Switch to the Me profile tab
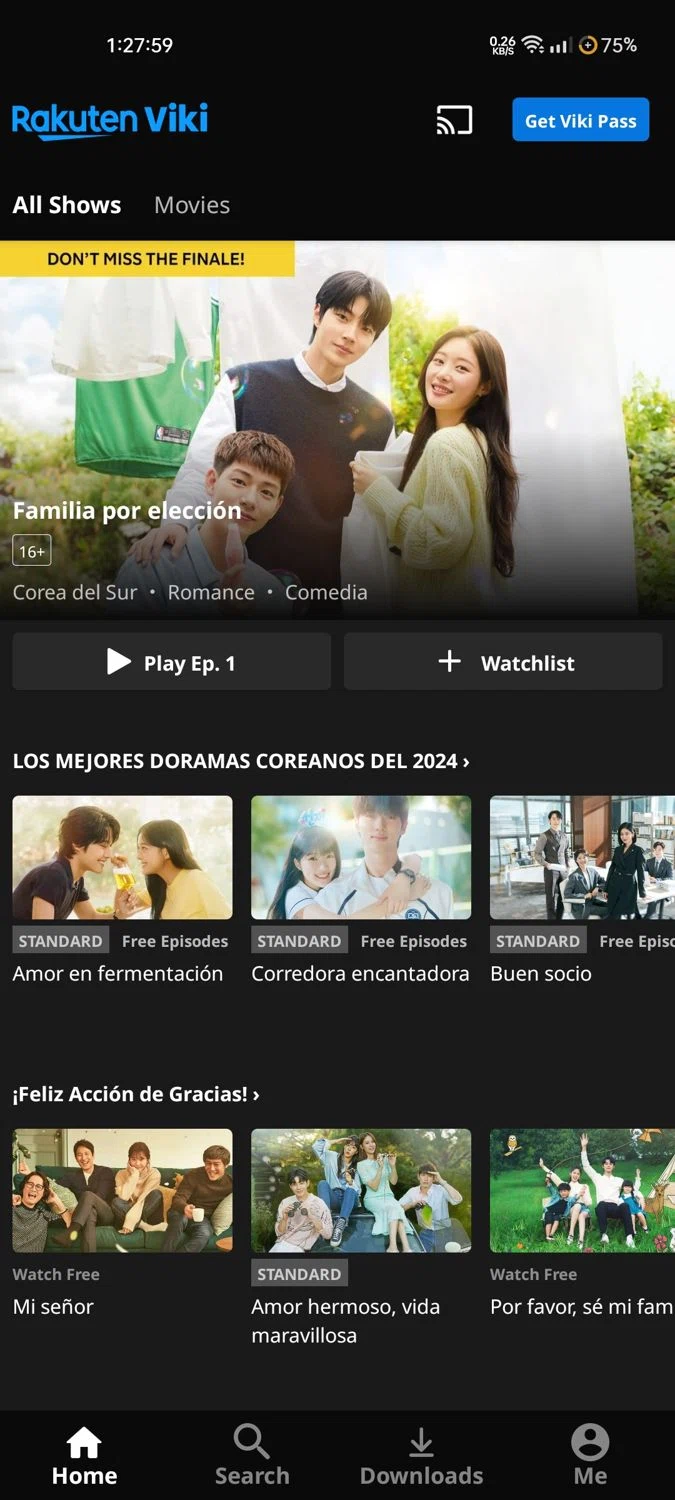 pyautogui.click(x=590, y=1455)
